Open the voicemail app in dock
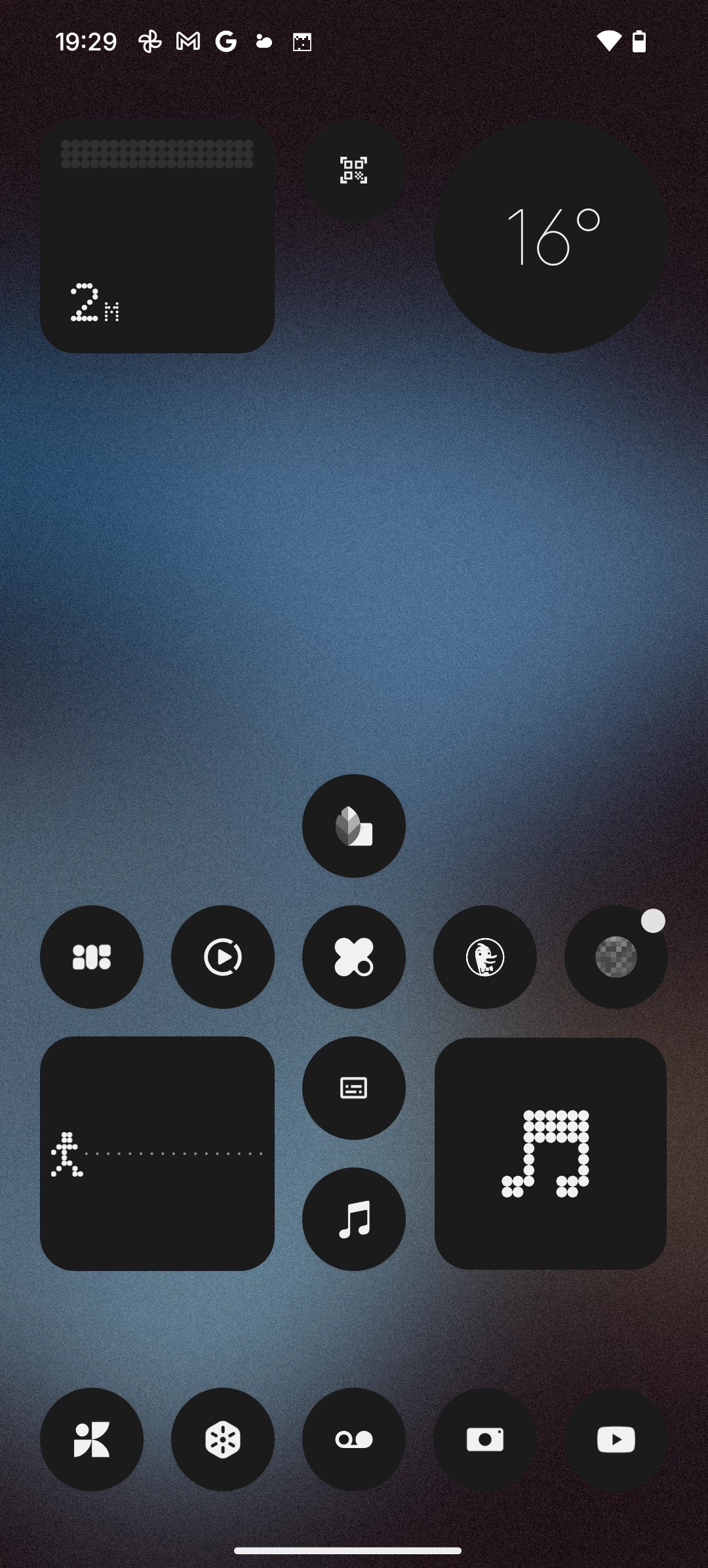 [x=353, y=1440]
